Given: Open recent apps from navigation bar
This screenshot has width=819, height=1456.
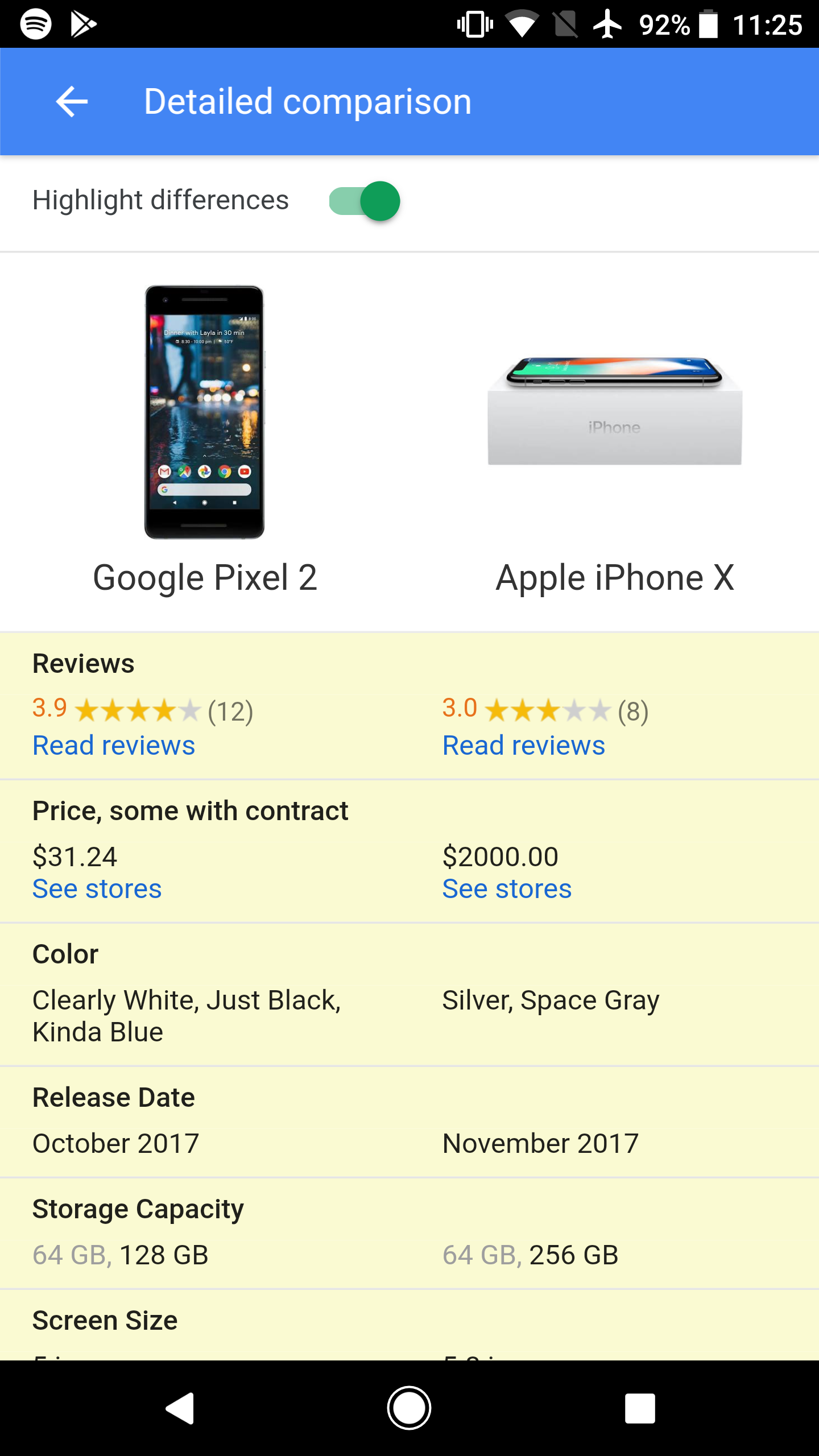Looking at the screenshot, I should [640, 1408].
